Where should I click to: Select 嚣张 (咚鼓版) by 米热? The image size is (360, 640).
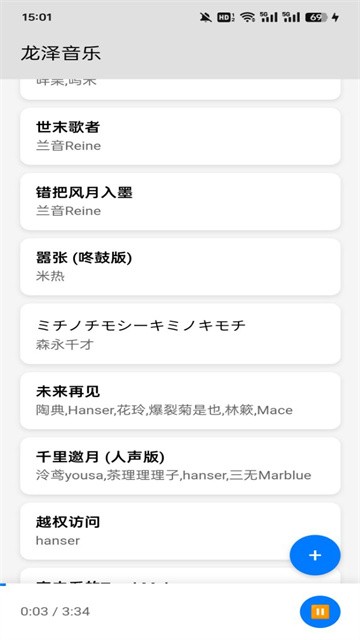tap(180, 267)
